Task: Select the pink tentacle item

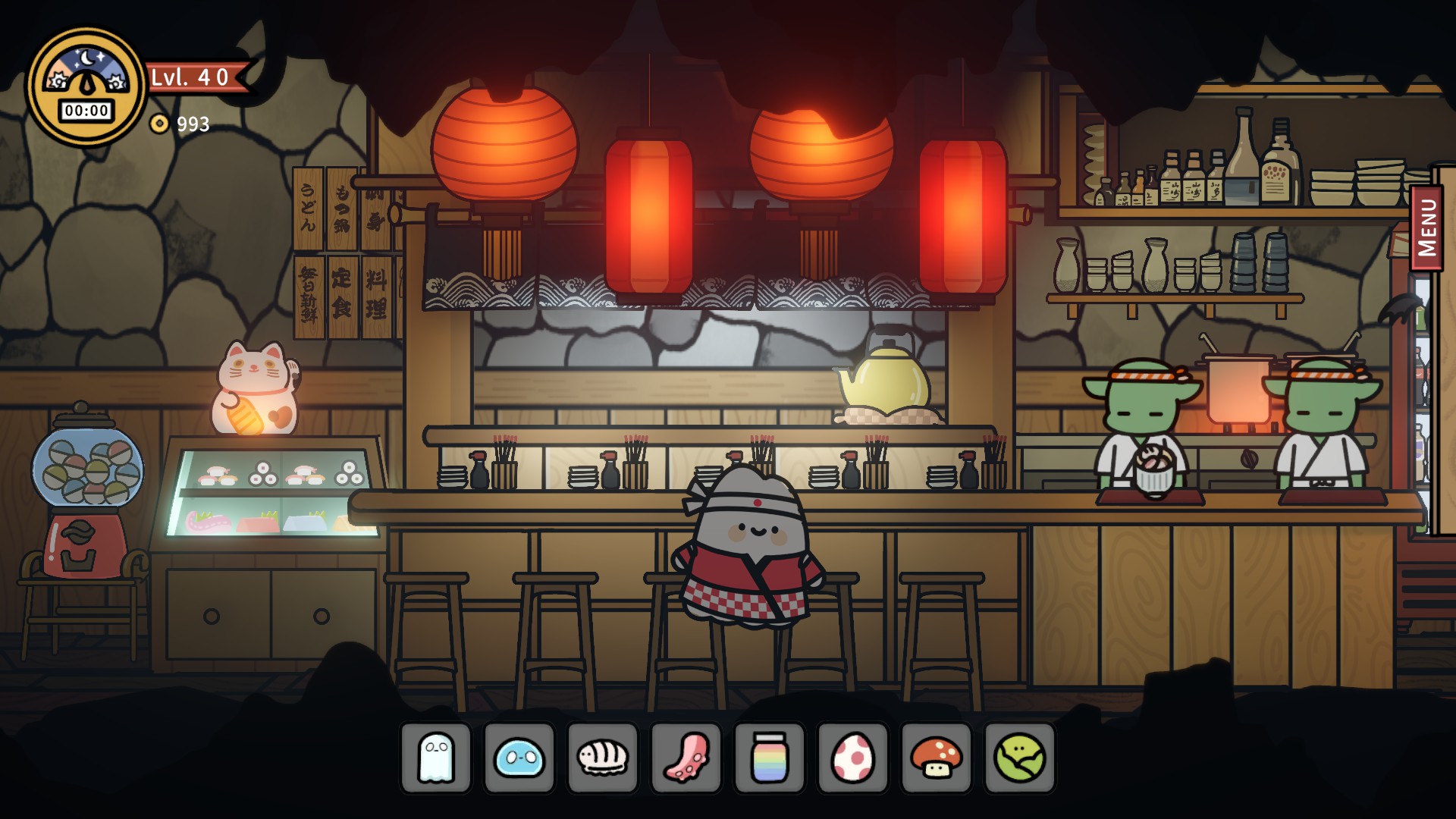Action: [686, 758]
